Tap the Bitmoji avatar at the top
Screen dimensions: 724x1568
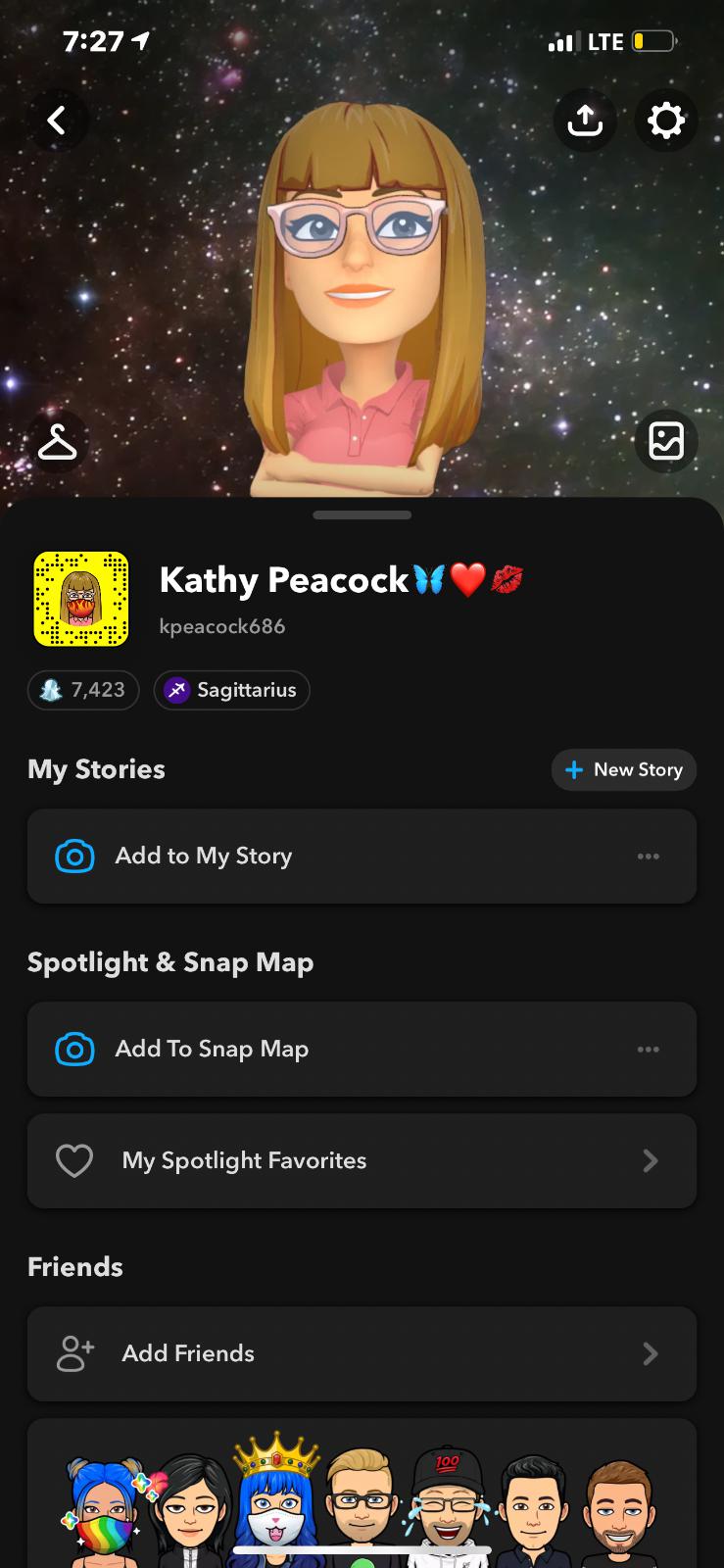(x=362, y=294)
